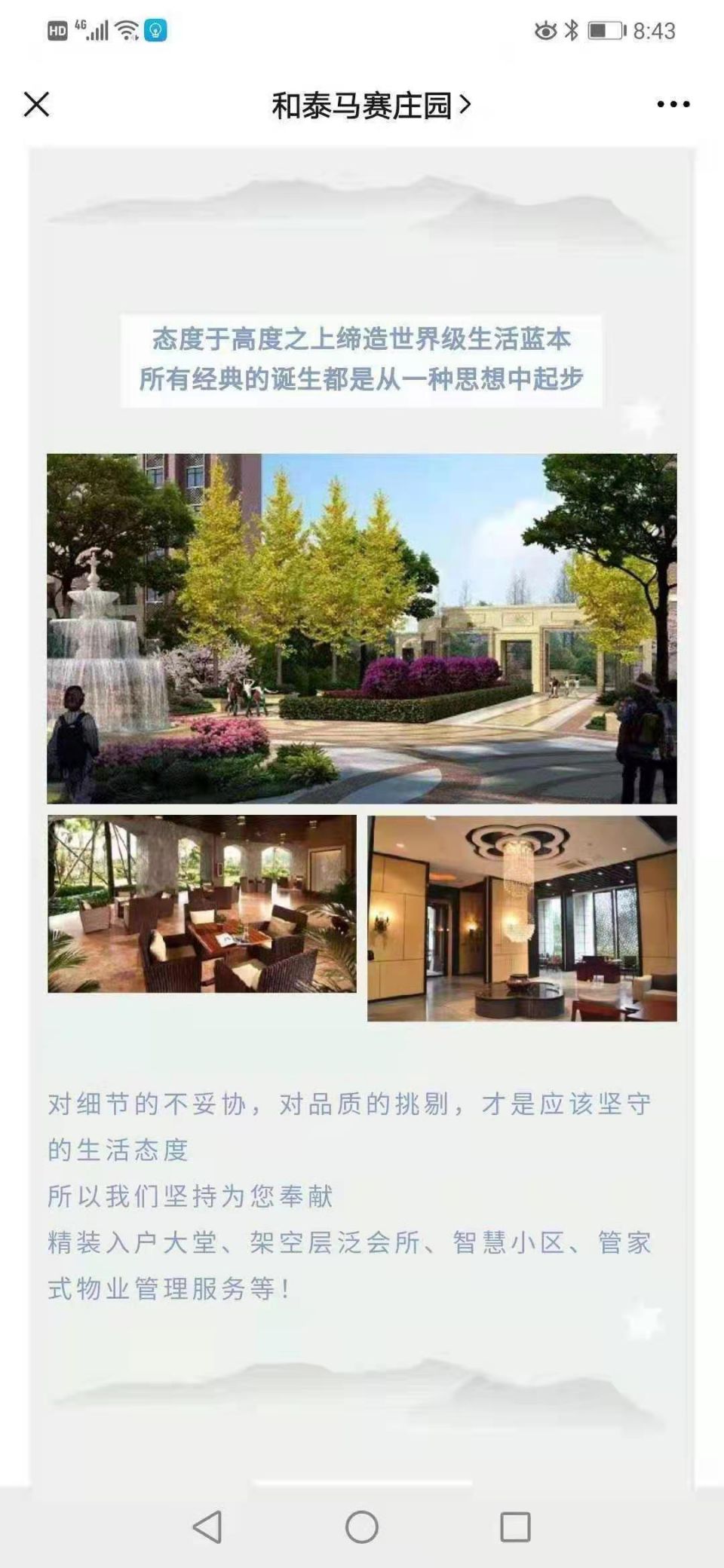Tap the system back button
The height and width of the screenshot is (1568, 724).
click(x=207, y=1527)
